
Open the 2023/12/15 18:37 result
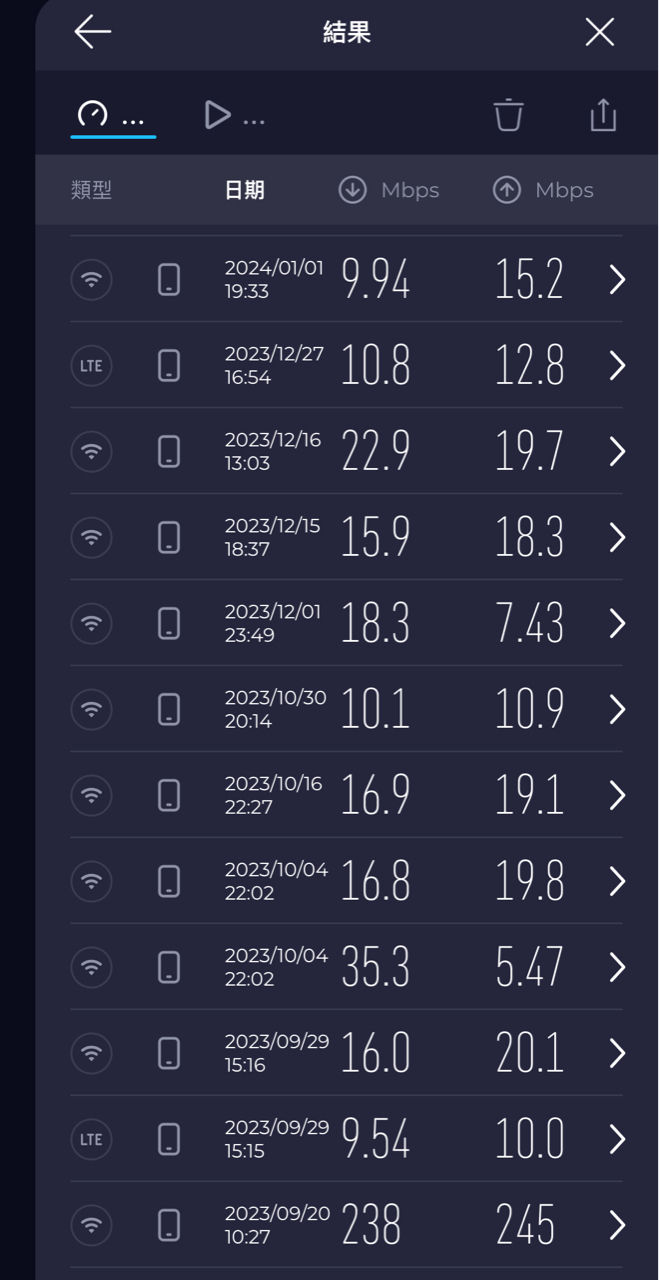point(347,537)
